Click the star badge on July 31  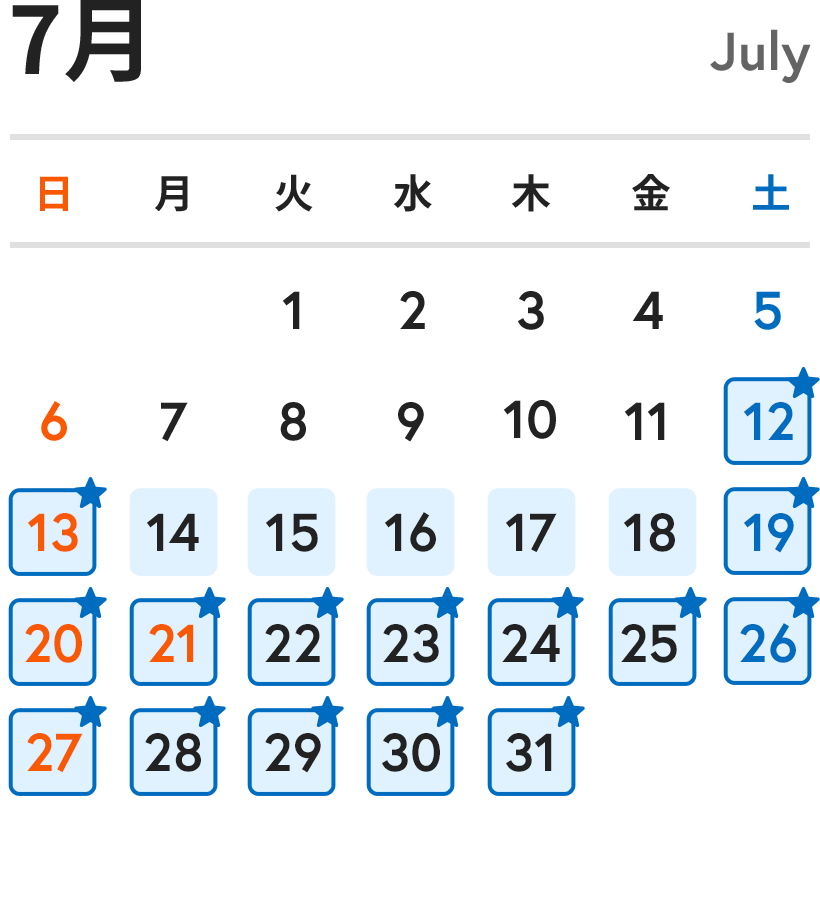(x=565, y=711)
